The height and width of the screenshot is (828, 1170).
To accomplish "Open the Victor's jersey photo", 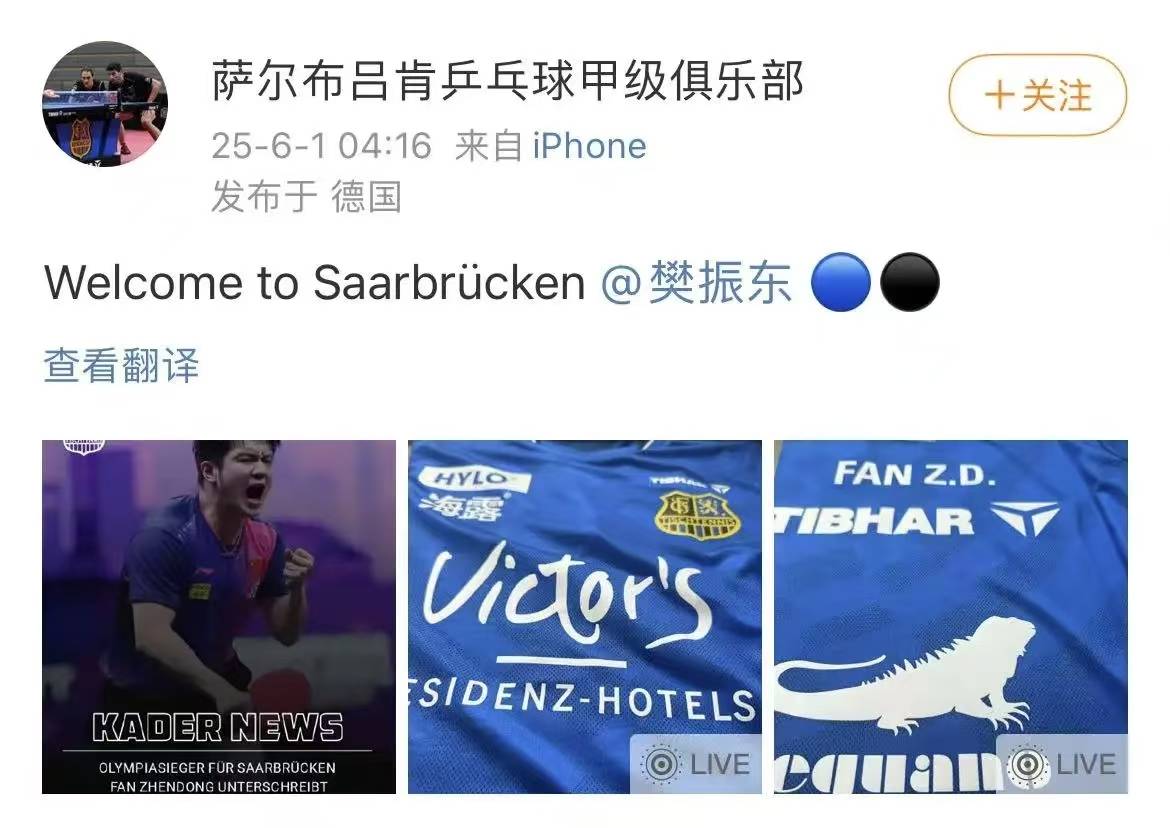I will [x=584, y=616].
